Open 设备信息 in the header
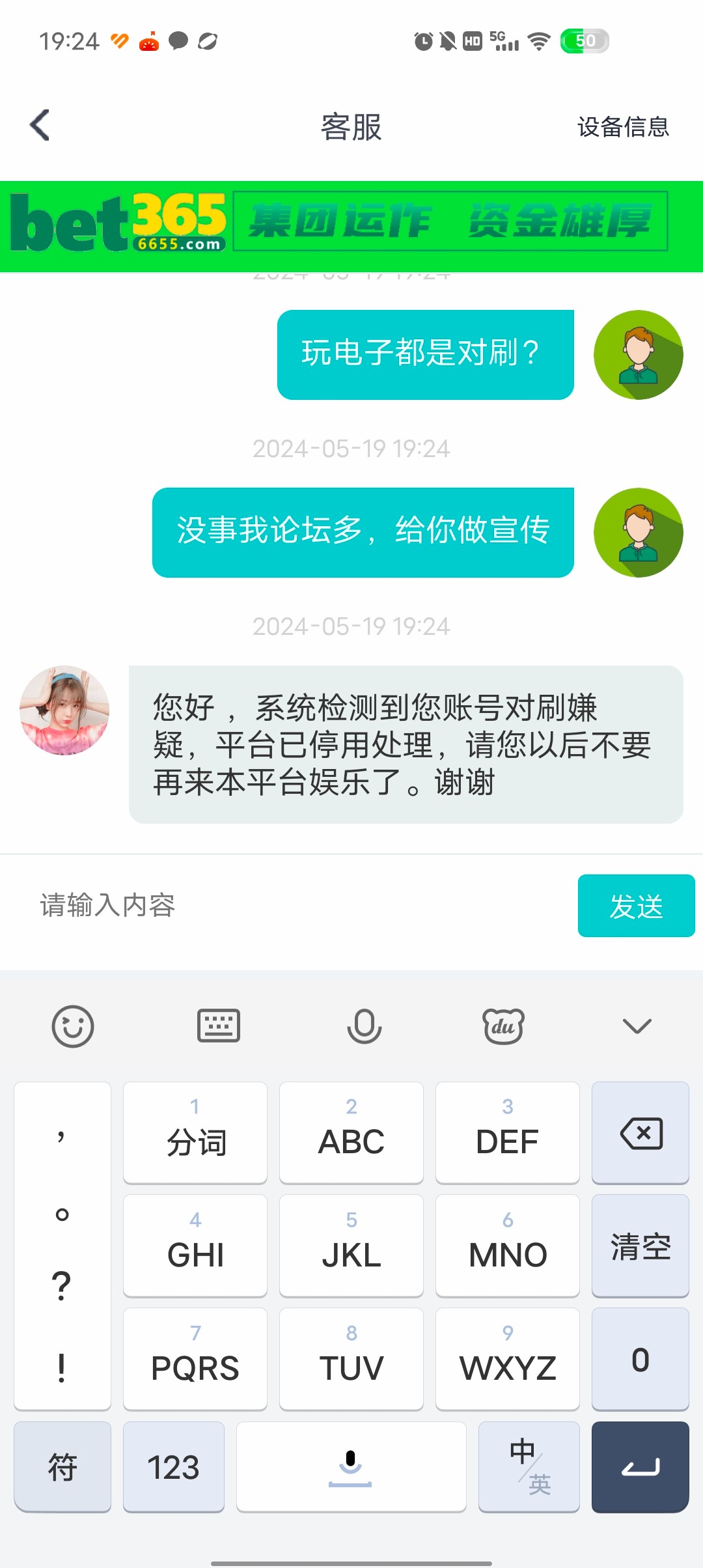 tap(623, 126)
